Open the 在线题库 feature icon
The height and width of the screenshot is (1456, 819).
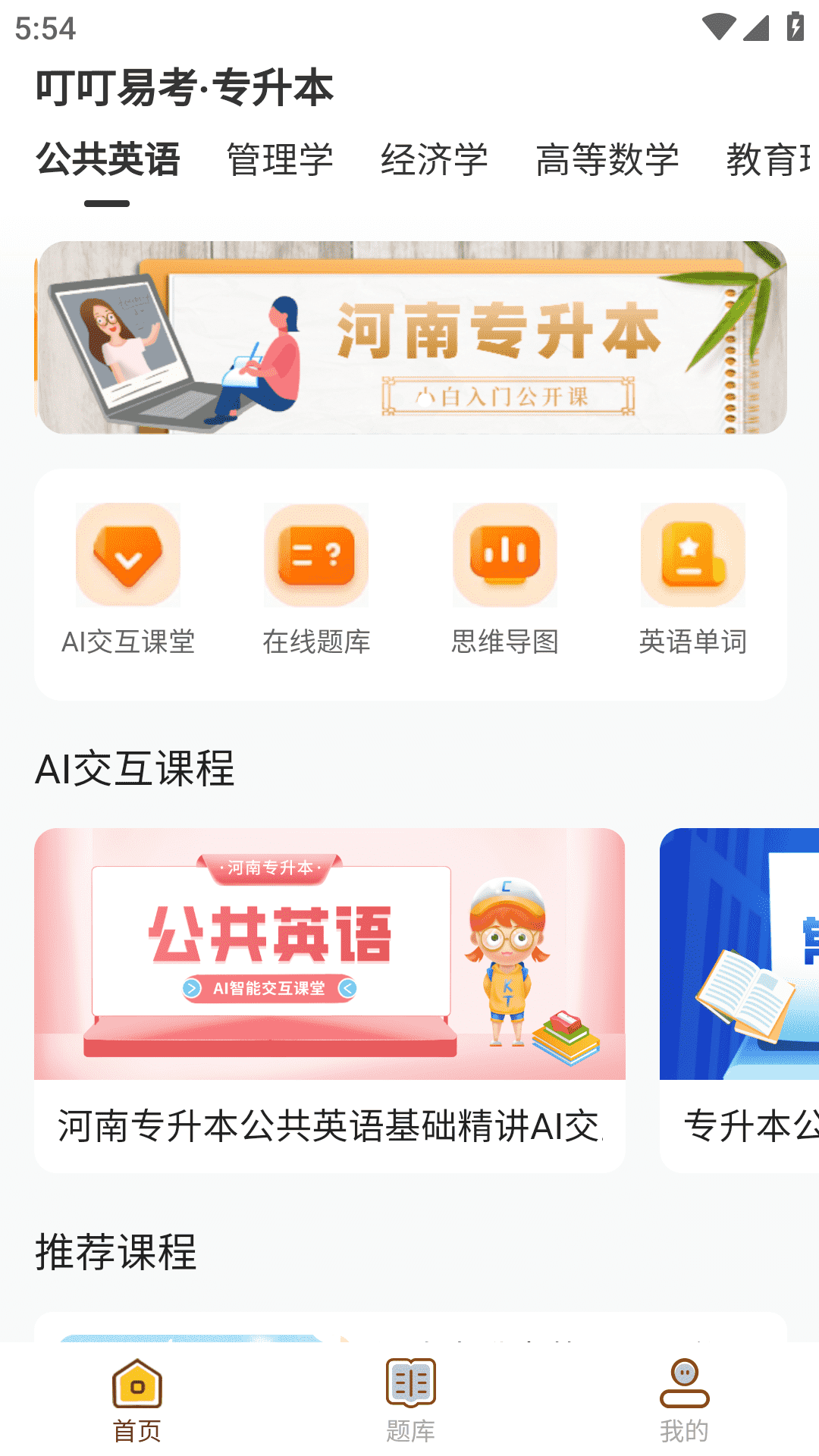pos(316,556)
